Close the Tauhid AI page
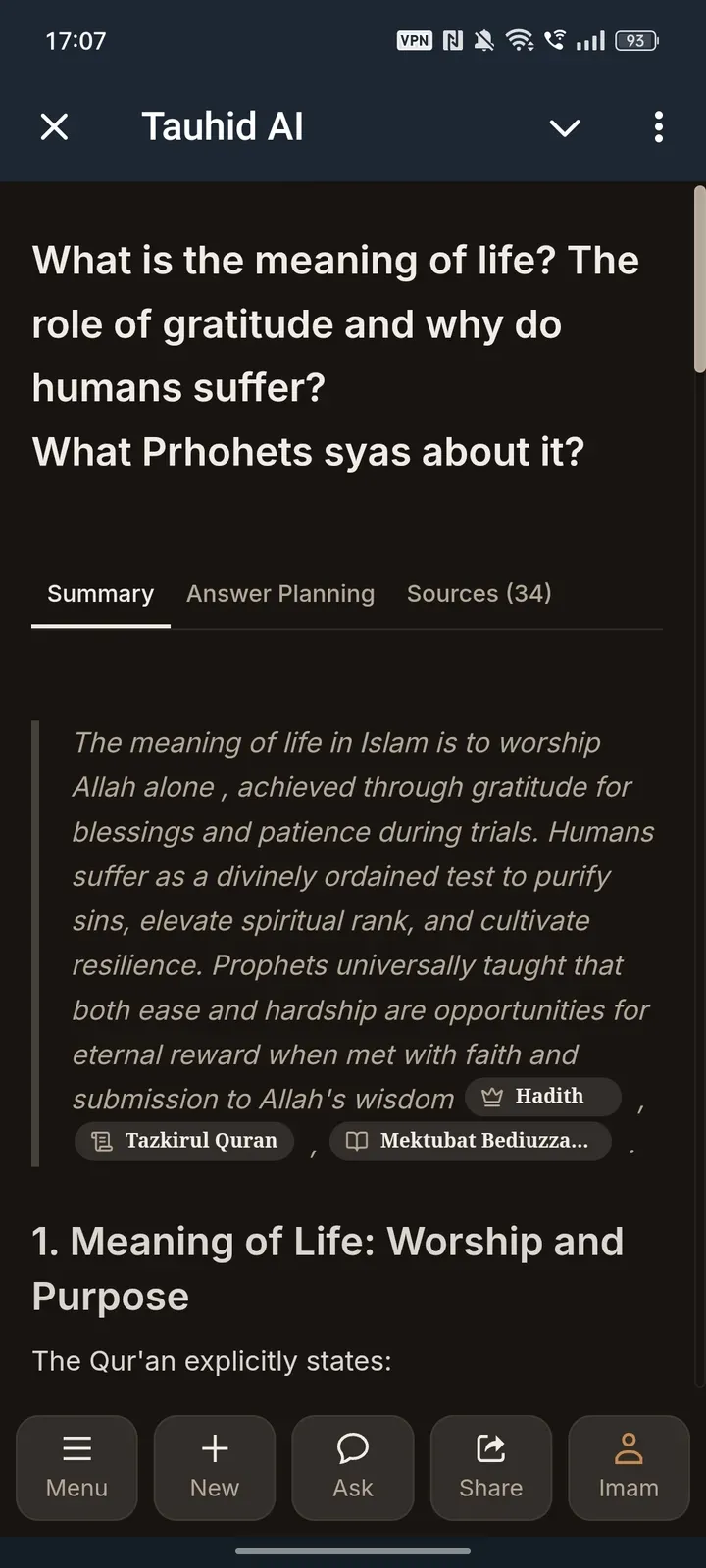Viewport: 706px width, 1568px height. (x=54, y=126)
